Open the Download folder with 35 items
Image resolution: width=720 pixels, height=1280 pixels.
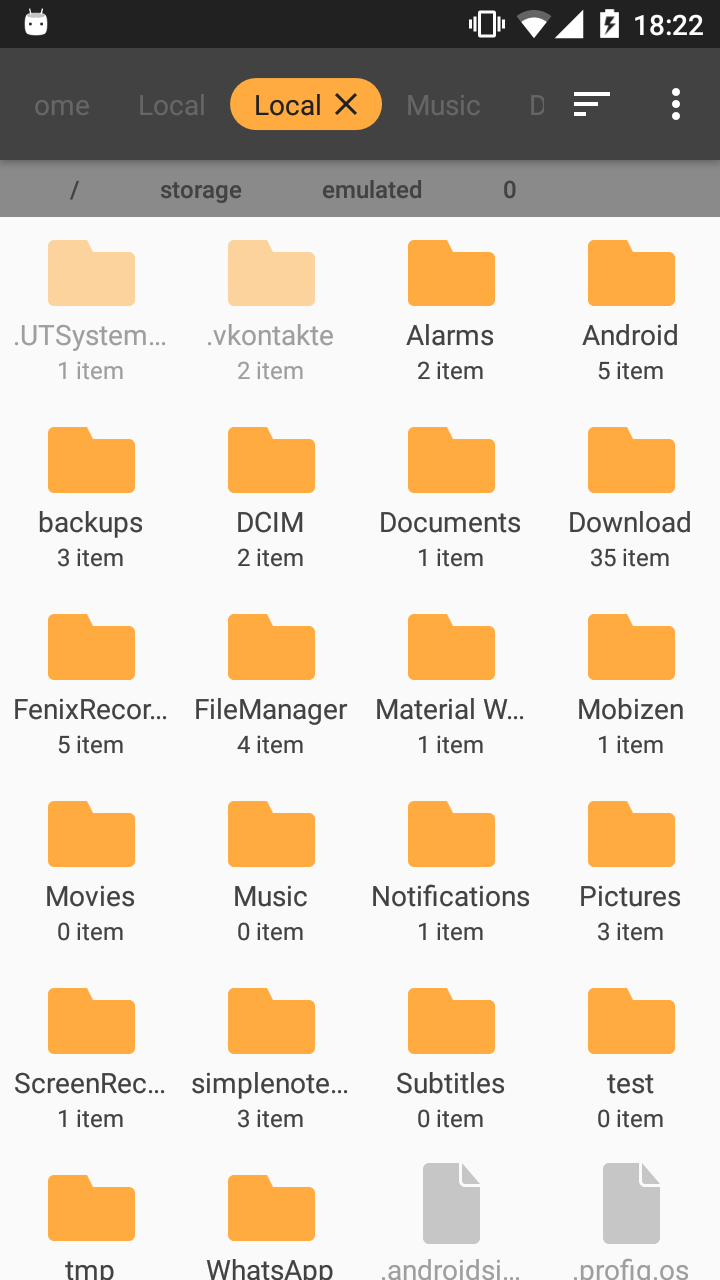tap(631, 497)
